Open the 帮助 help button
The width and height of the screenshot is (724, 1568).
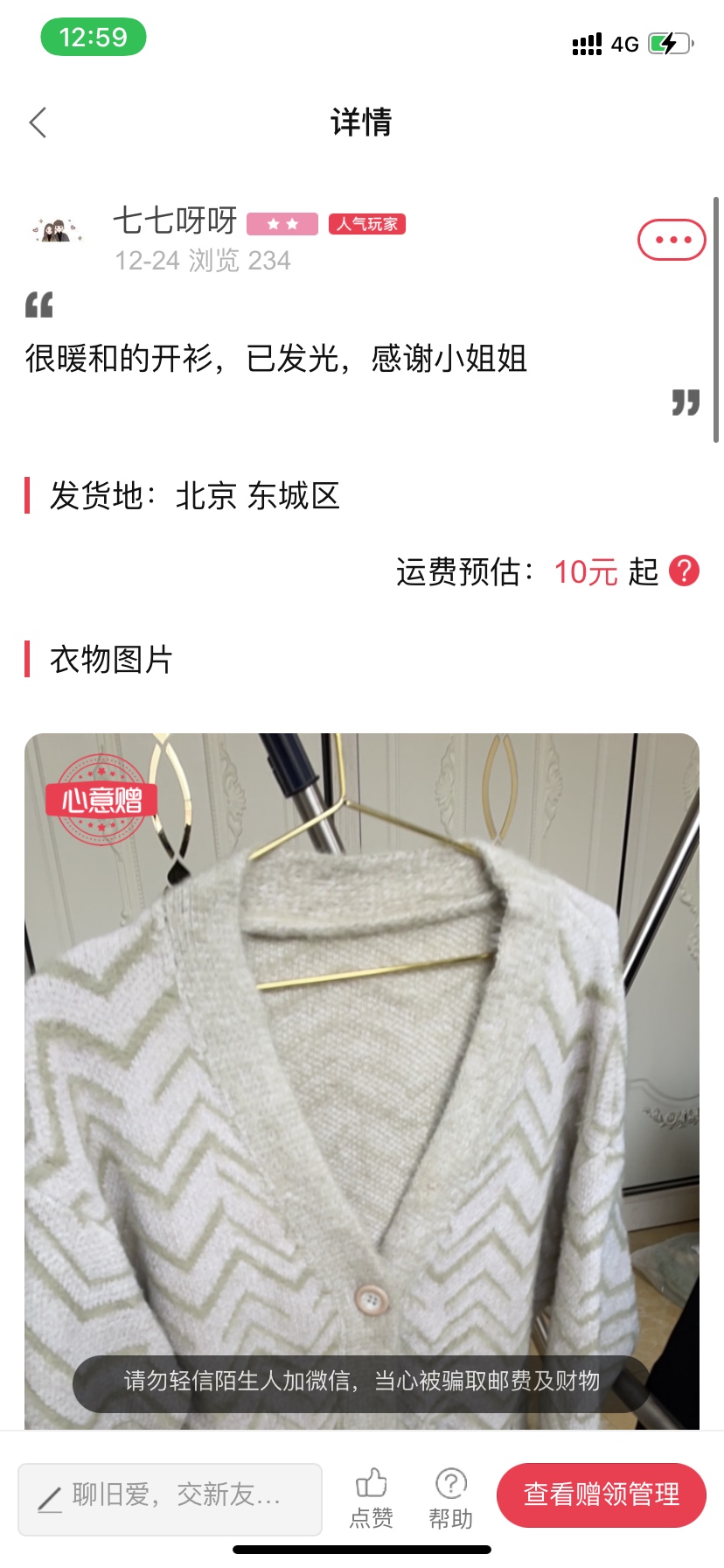[x=451, y=1498]
